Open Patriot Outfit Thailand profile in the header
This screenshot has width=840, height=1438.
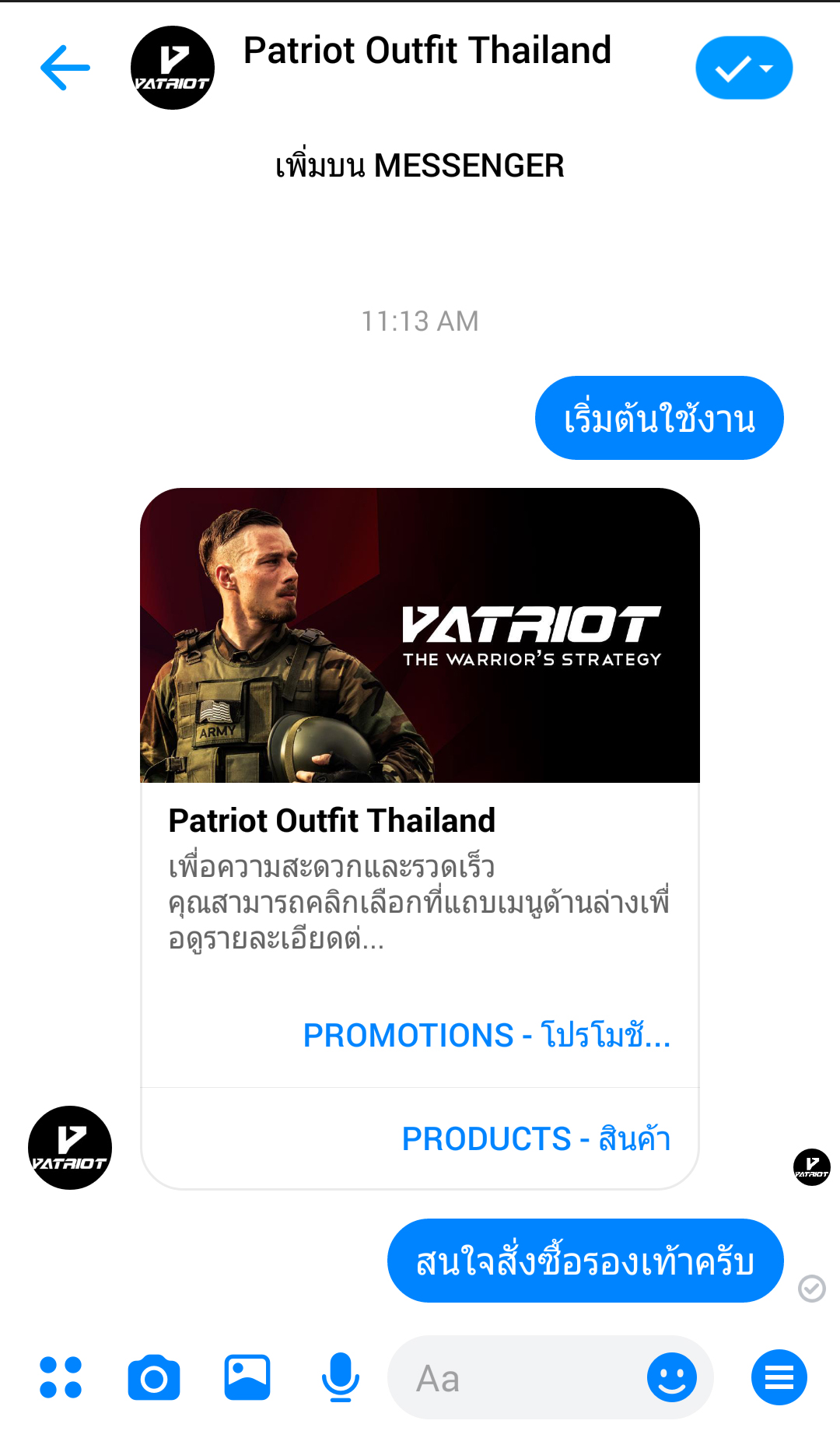click(426, 51)
